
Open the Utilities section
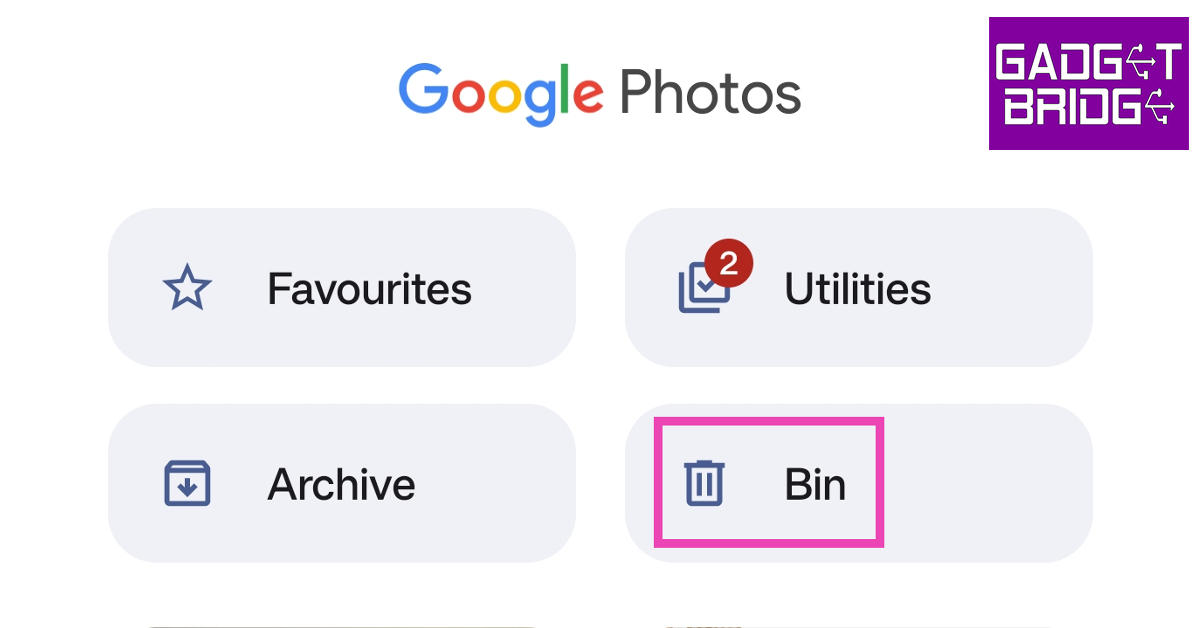tap(858, 288)
